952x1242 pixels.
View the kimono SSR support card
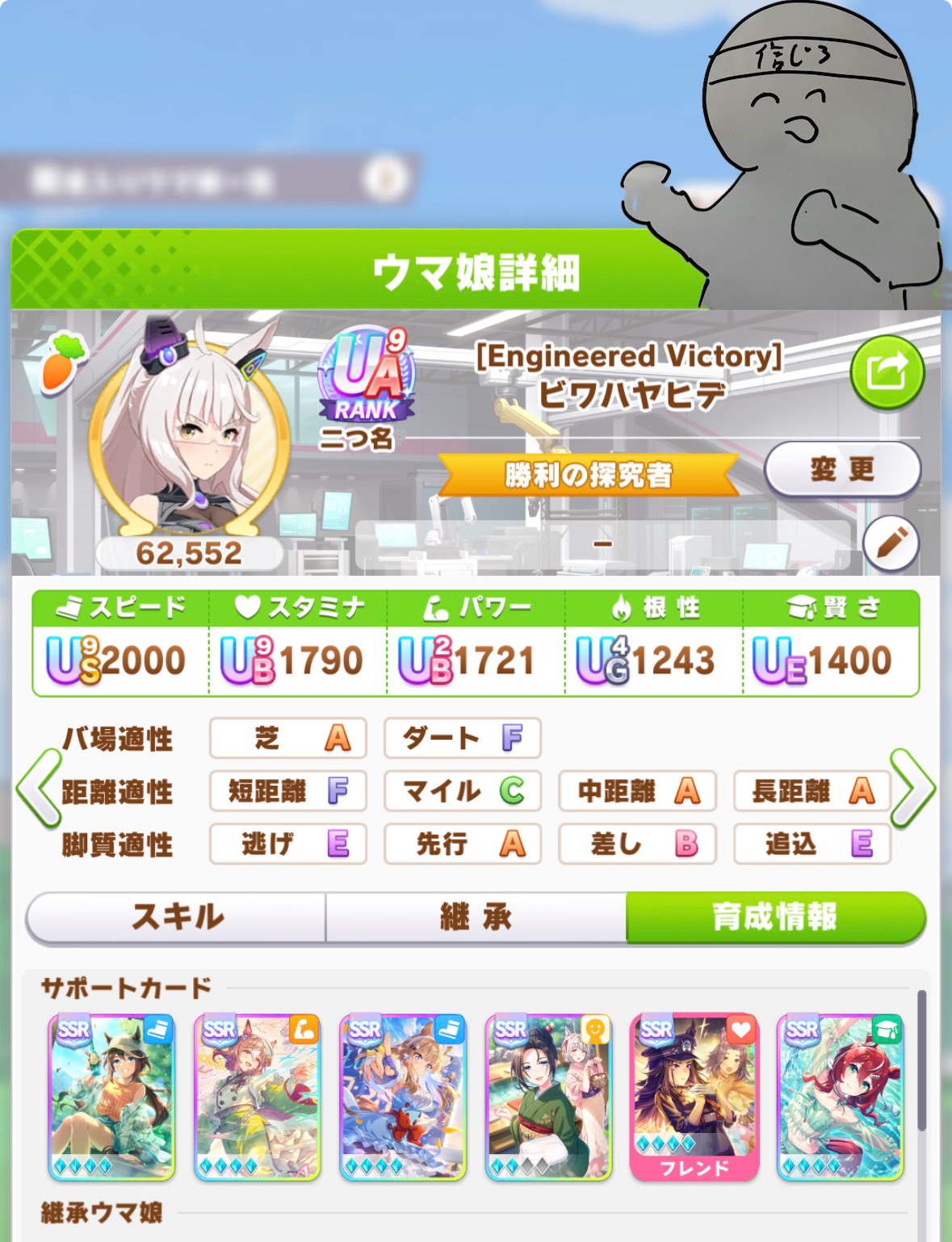(x=548, y=1097)
